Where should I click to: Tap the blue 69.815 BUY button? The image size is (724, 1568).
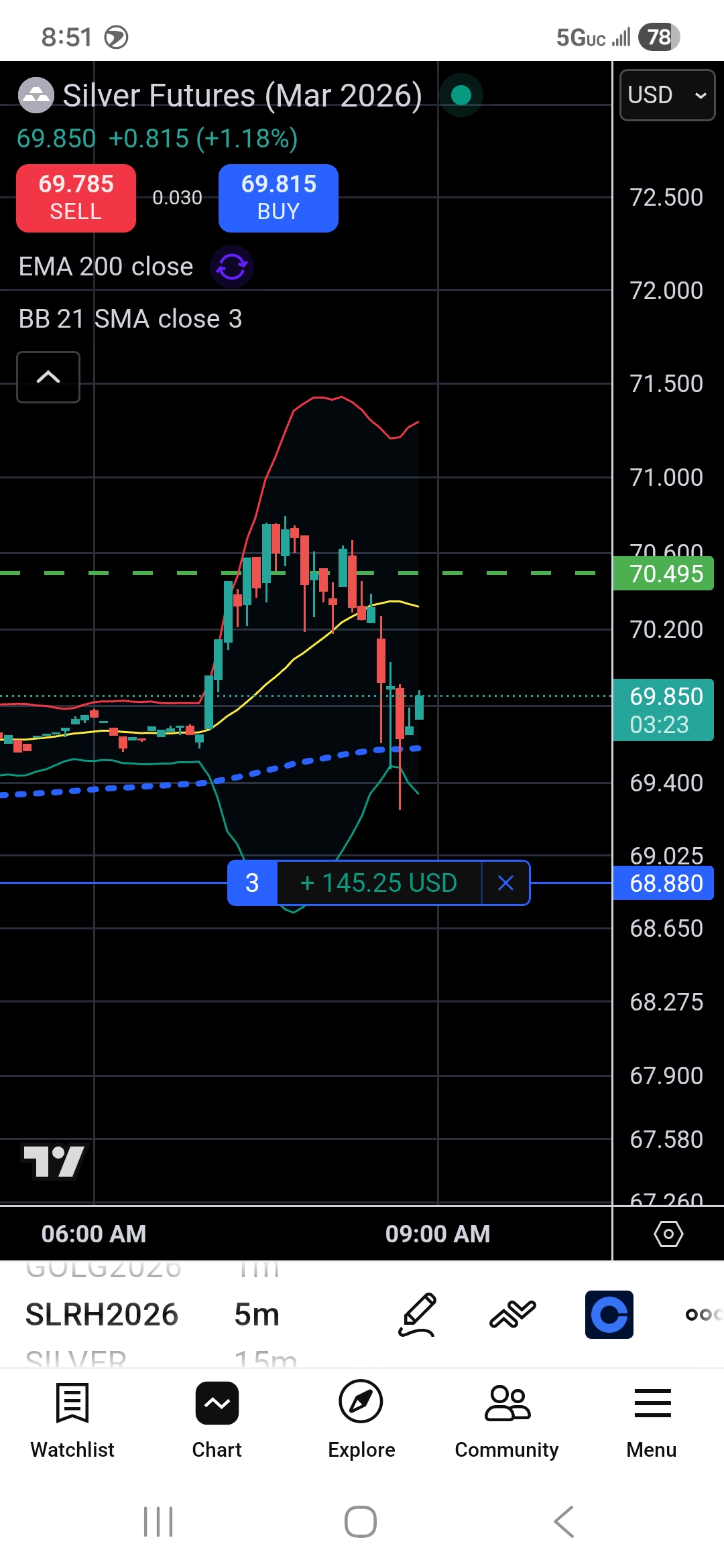[278, 198]
